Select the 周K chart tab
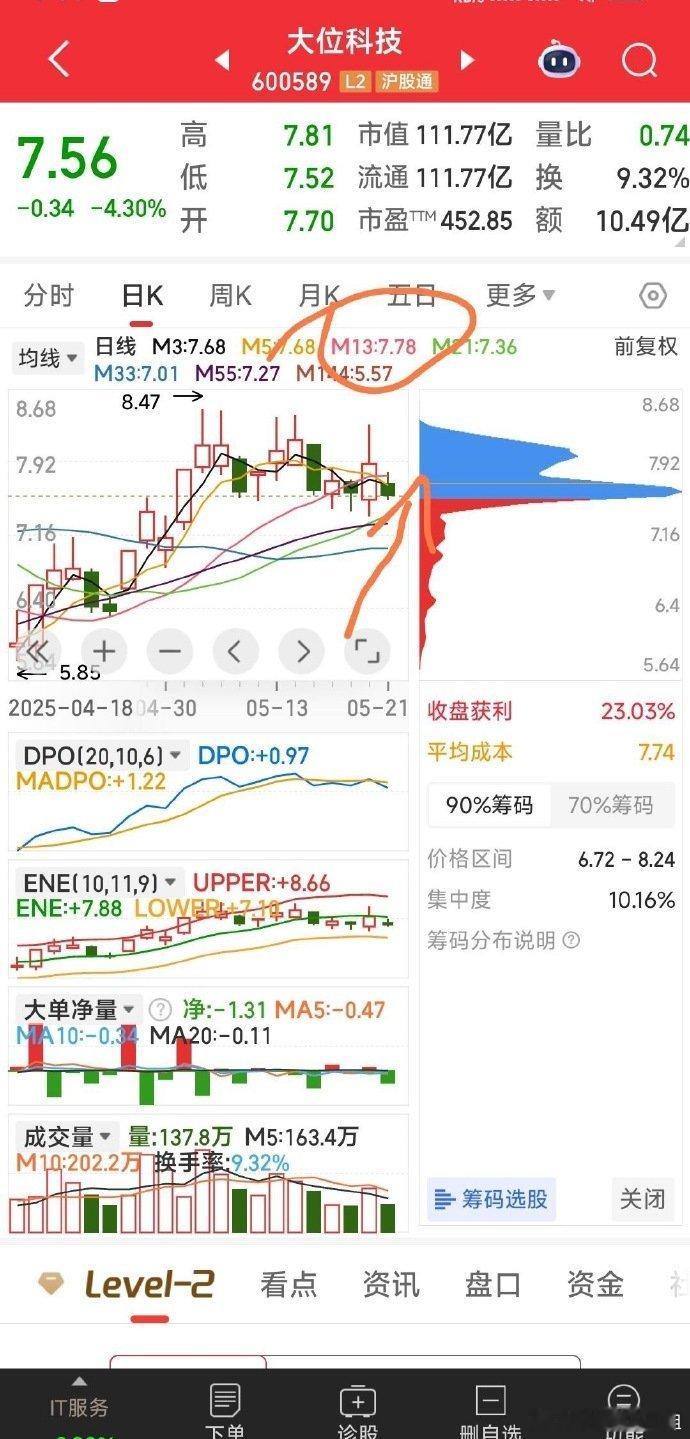The width and height of the screenshot is (690, 1439). [x=230, y=296]
